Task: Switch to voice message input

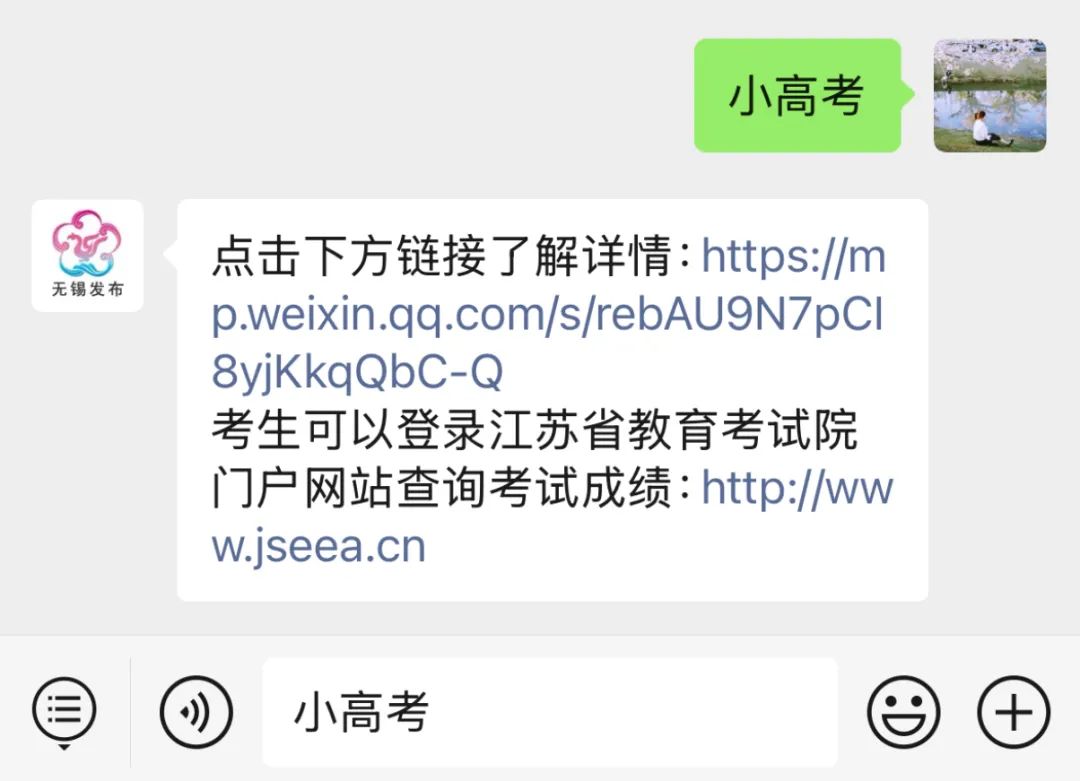Action: [x=196, y=712]
